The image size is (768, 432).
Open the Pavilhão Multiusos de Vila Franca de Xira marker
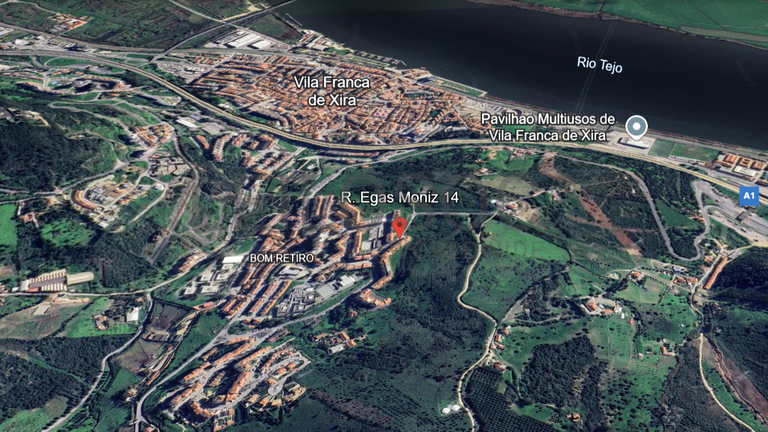click(636, 127)
